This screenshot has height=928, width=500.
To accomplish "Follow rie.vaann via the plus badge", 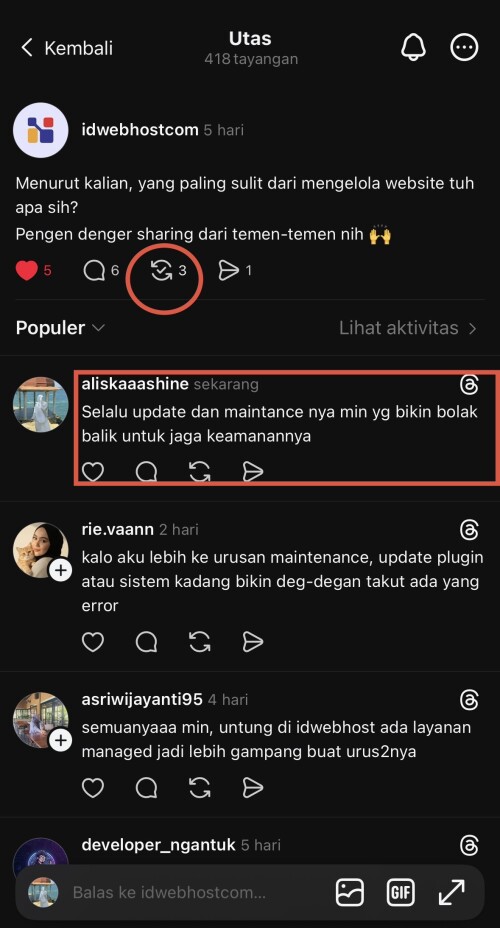I will click(x=61, y=571).
